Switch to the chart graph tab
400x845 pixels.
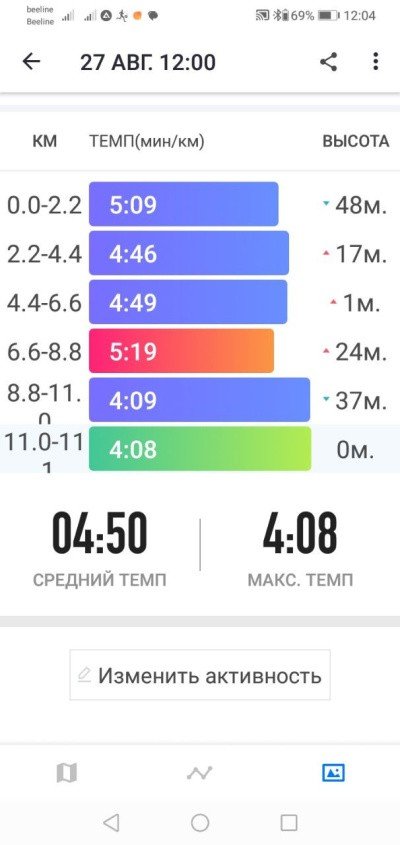[200, 773]
